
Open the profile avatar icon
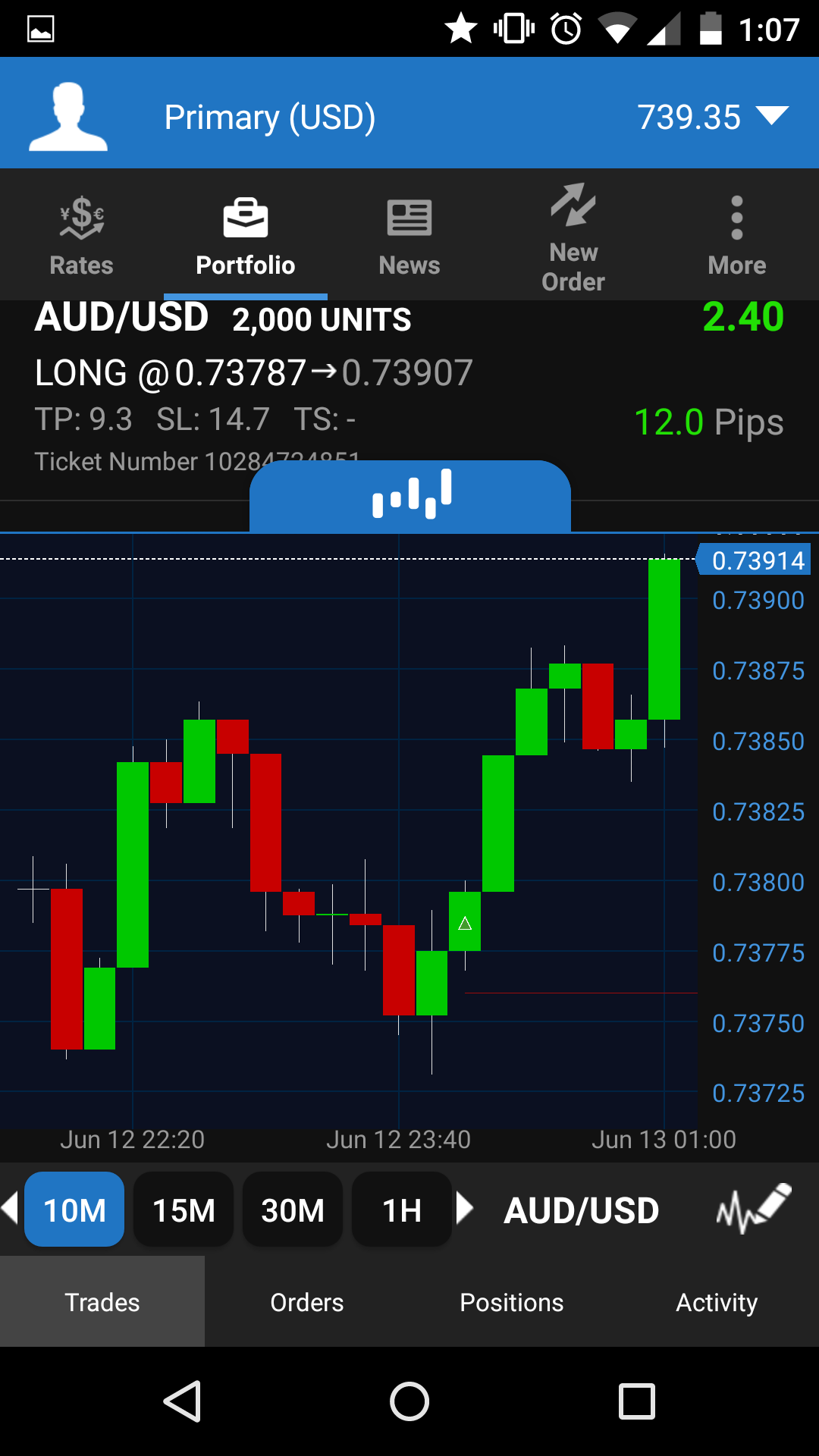(x=68, y=117)
